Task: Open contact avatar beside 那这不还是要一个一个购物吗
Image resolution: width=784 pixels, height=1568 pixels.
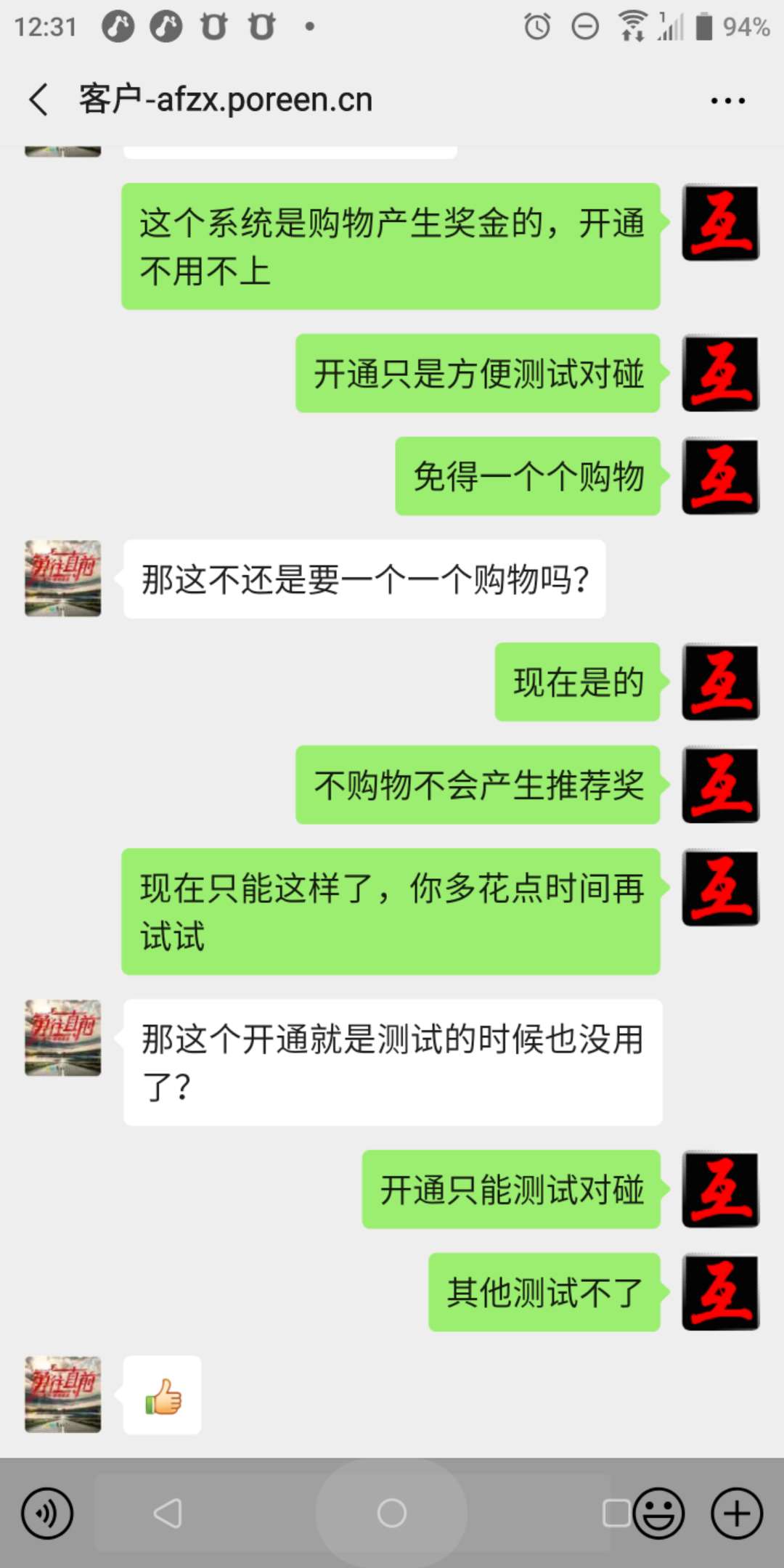Action: (63, 579)
